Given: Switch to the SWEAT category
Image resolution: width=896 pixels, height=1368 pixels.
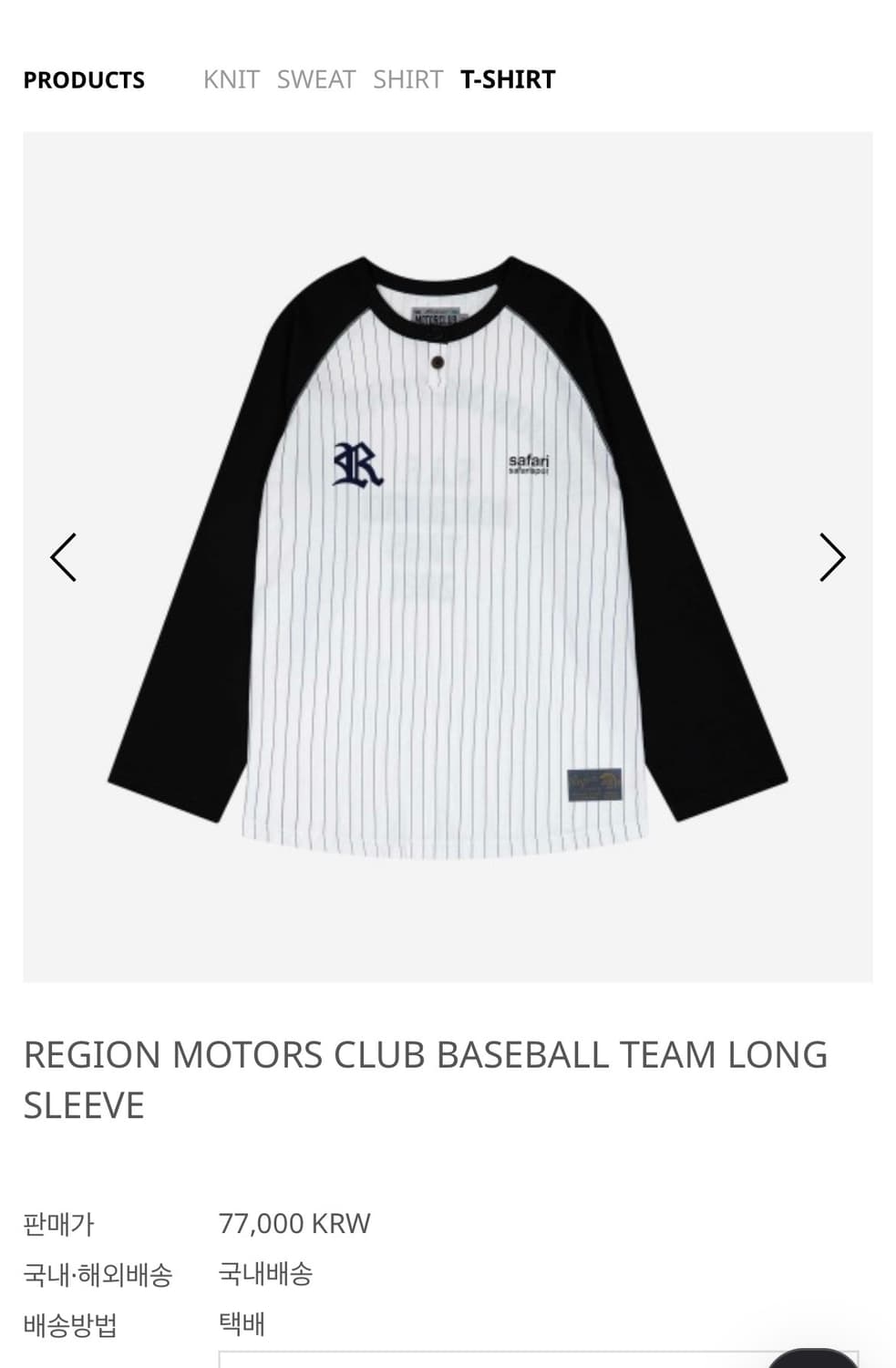Looking at the screenshot, I should [x=315, y=79].
